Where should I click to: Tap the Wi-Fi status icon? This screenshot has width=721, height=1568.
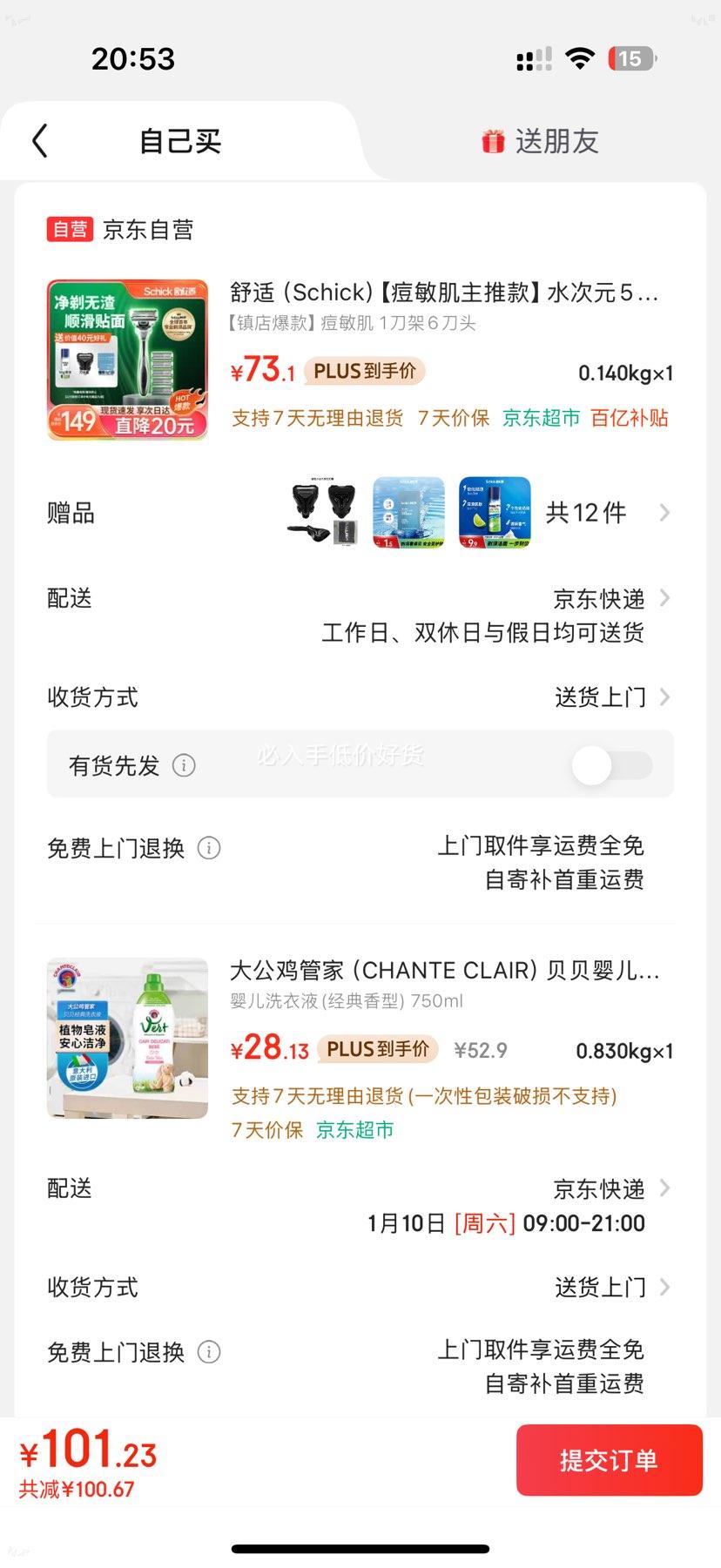tap(579, 58)
